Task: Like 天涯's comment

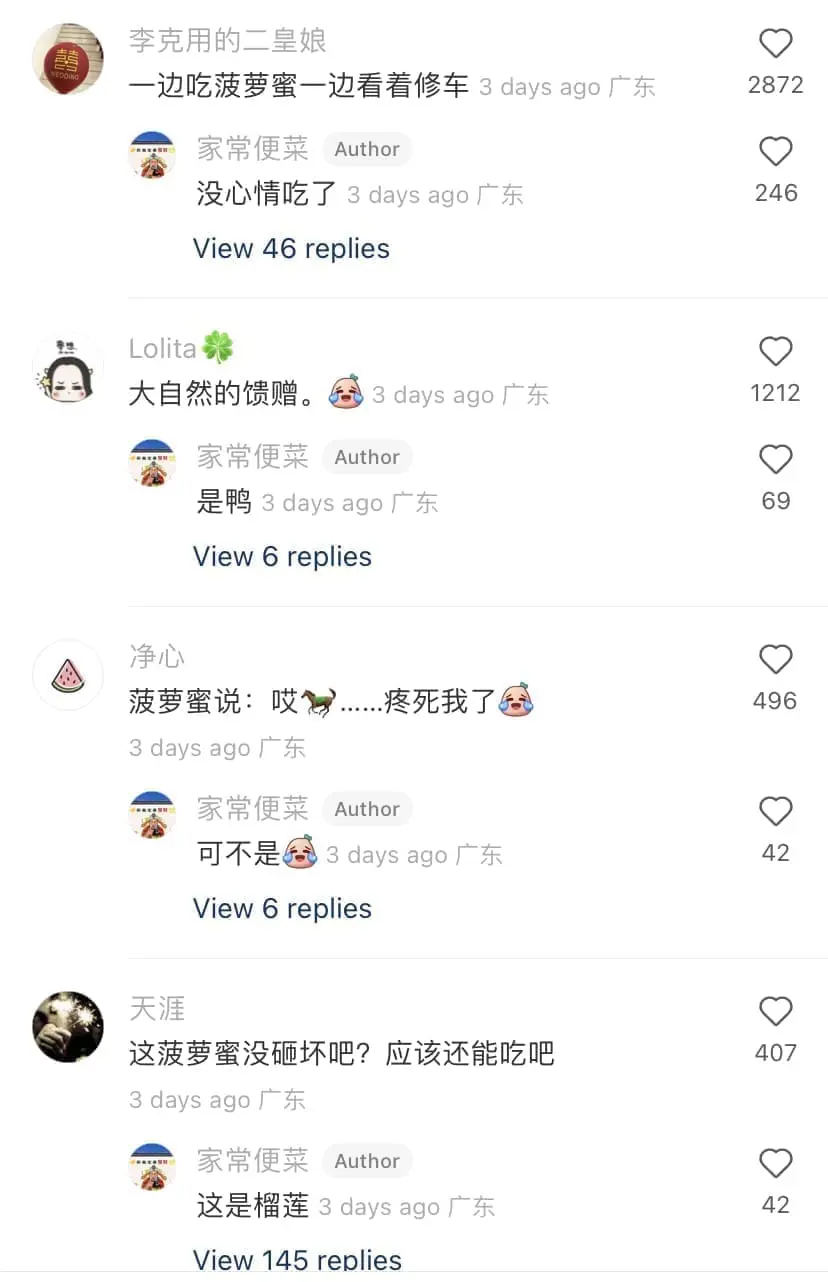Action: coord(776,1012)
